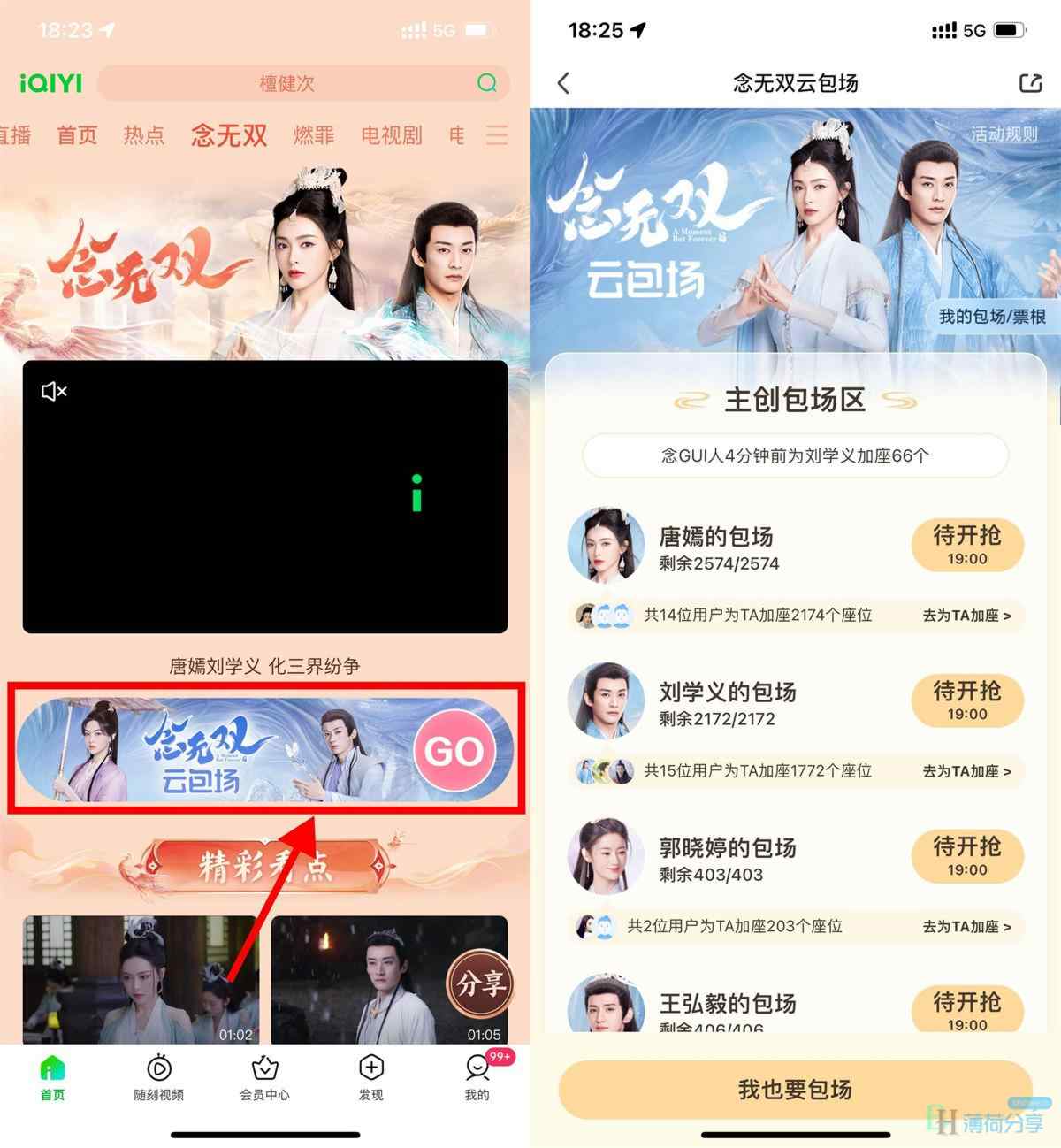Screen dimensions: 1061x1148
Task: Open the 发现 tab
Action: 370,1076
